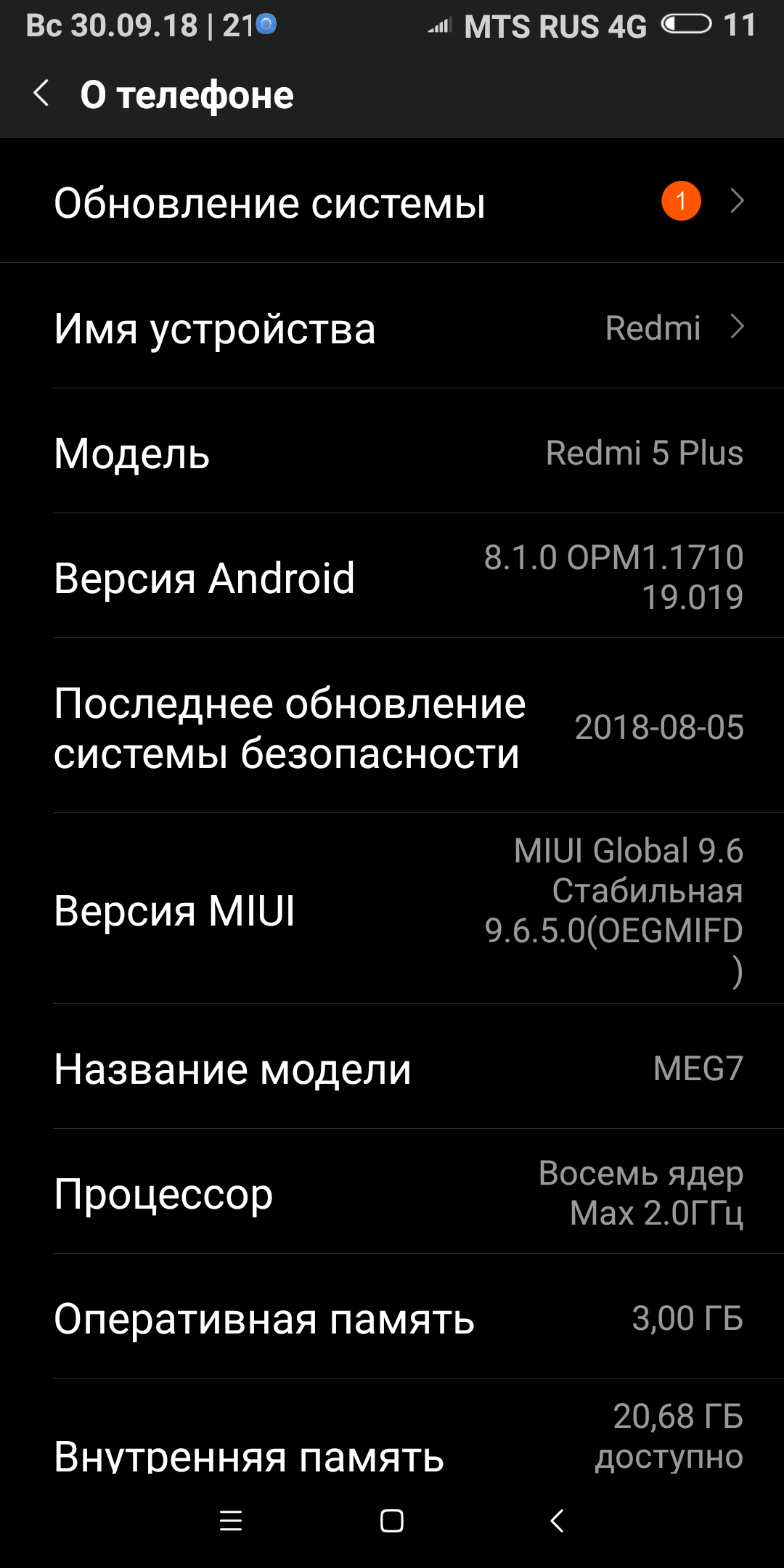Tap the Версия MIUI row
Screen dimensions: 784x1568
pos(392,910)
